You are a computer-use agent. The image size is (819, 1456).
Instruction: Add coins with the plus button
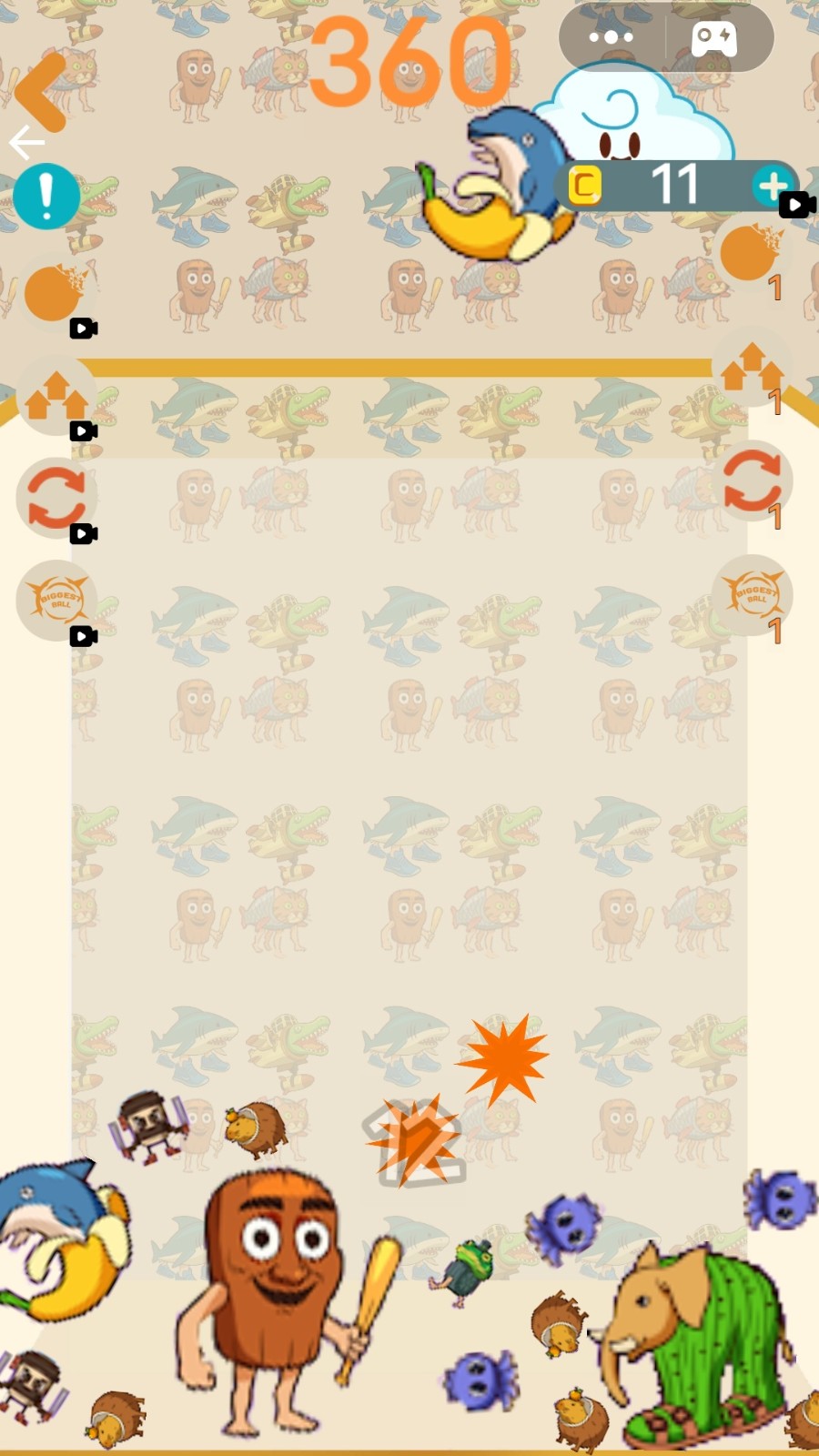(773, 186)
